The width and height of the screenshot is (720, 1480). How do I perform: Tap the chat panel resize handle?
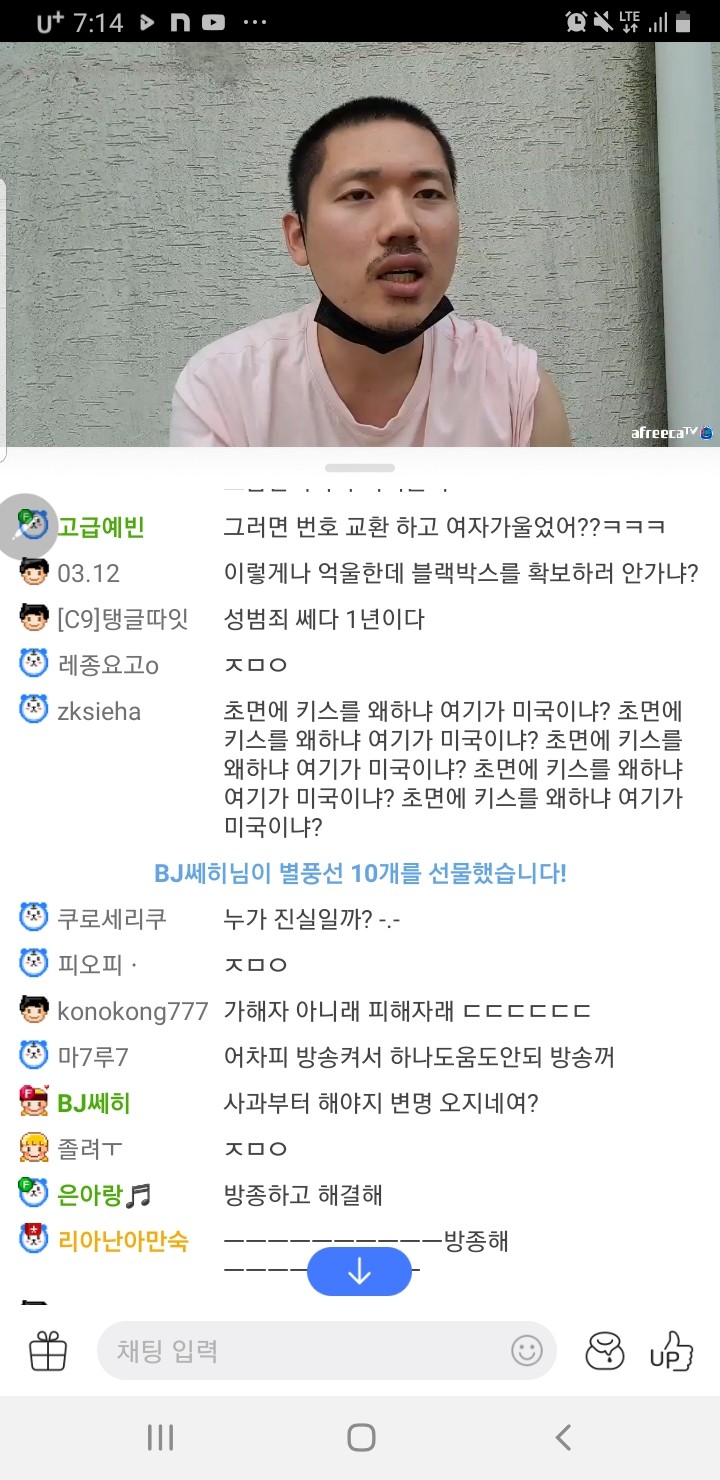[x=360, y=468]
